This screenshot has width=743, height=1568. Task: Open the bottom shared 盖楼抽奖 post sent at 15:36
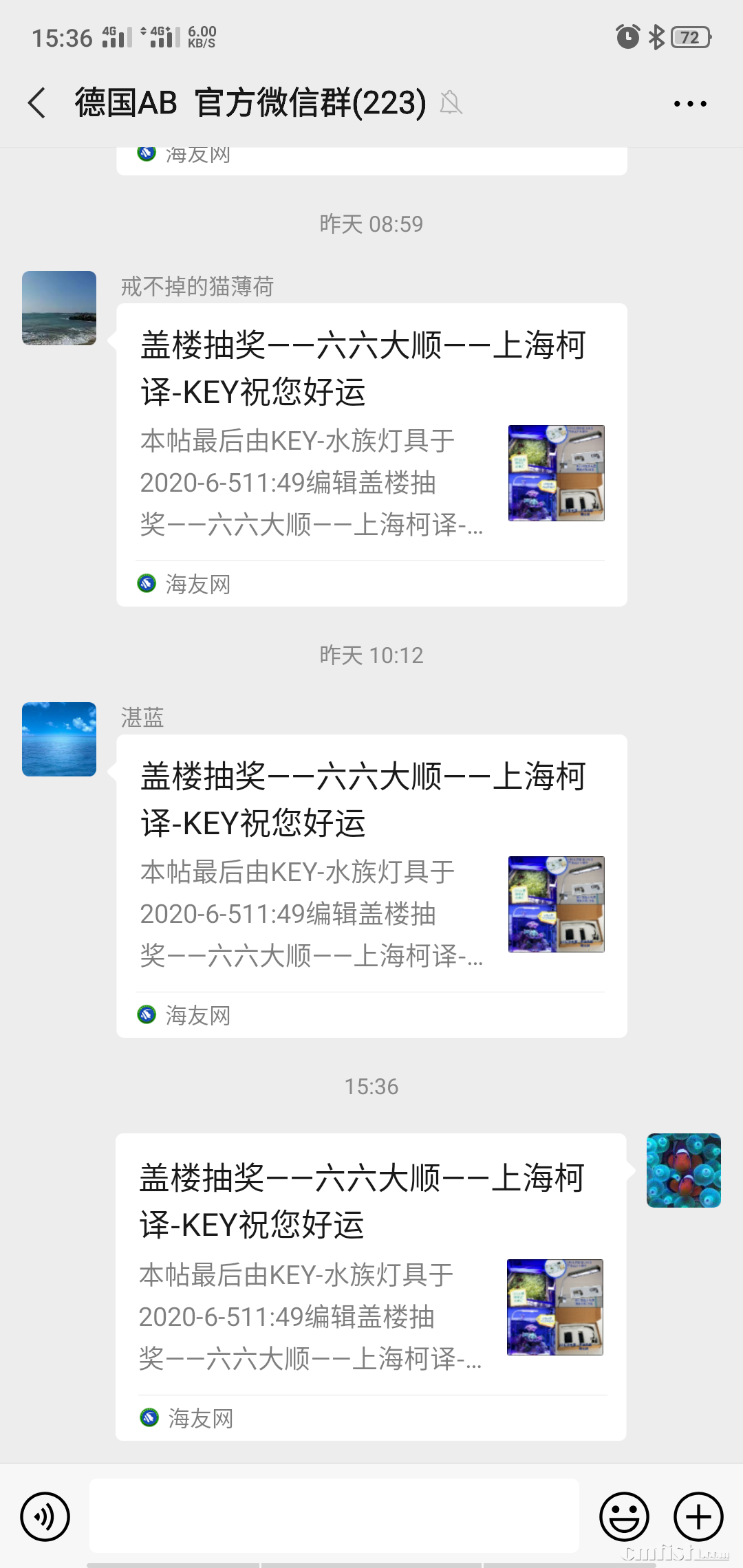tap(371, 1286)
